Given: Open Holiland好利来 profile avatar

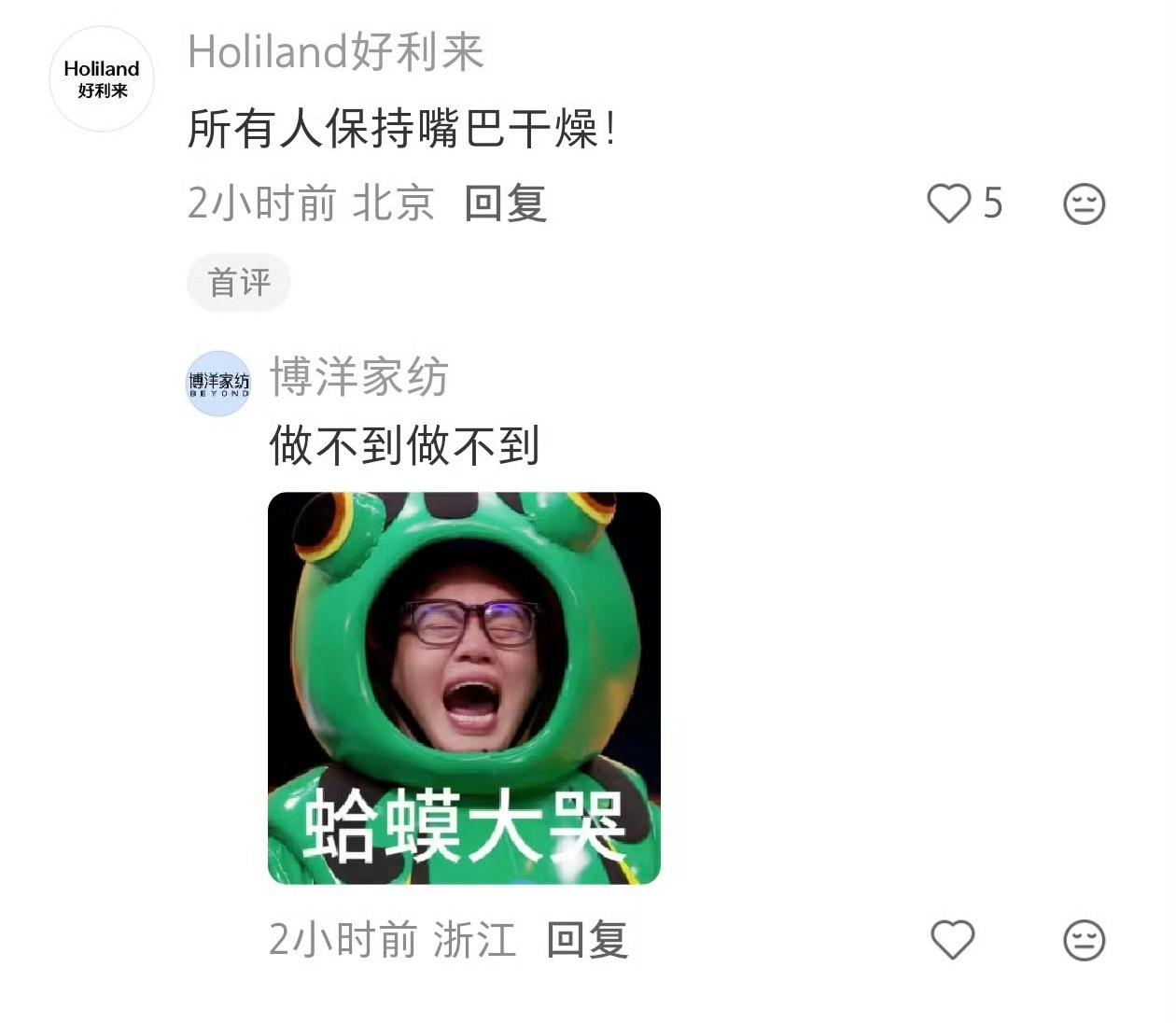Looking at the screenshot, I should pos(102,79).
